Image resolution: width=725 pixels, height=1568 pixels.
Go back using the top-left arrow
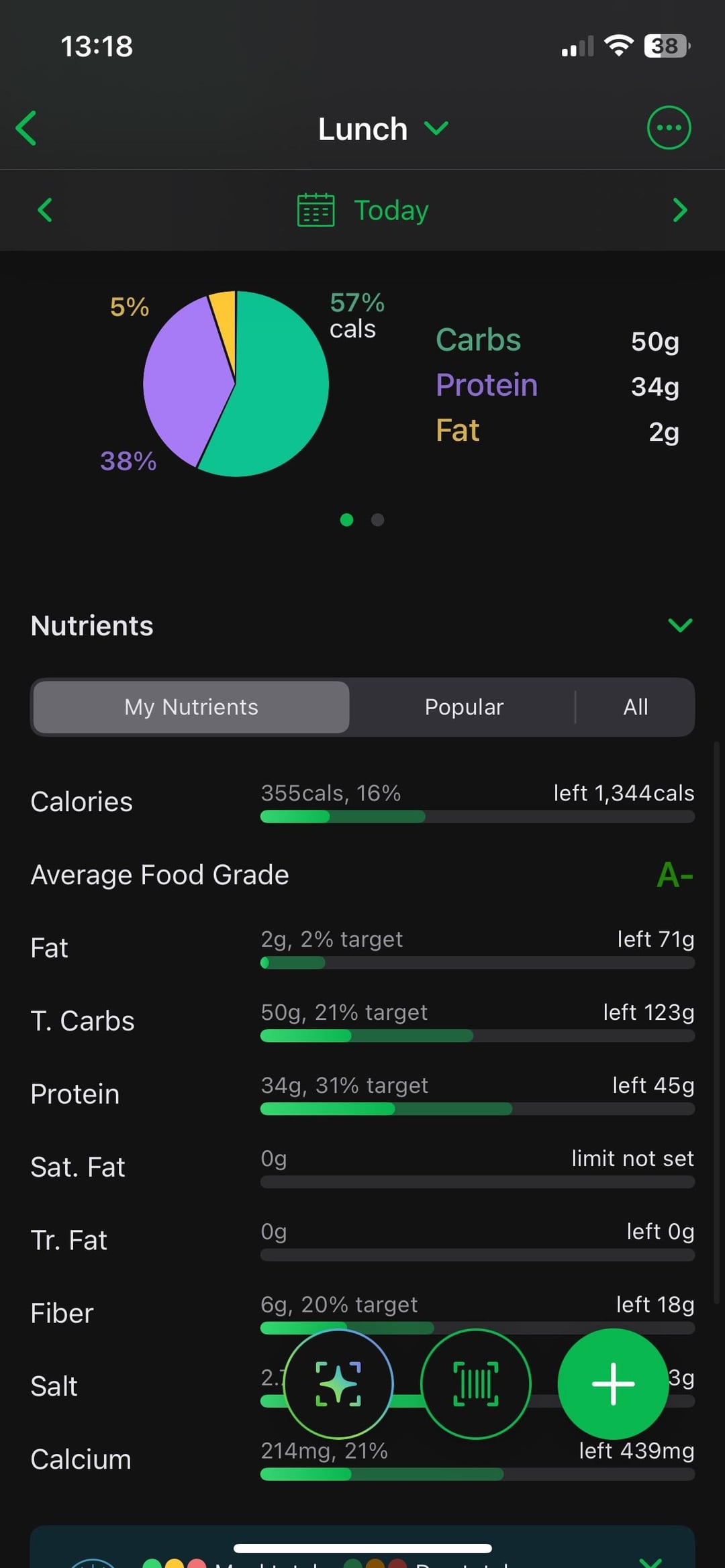[27, 128]
